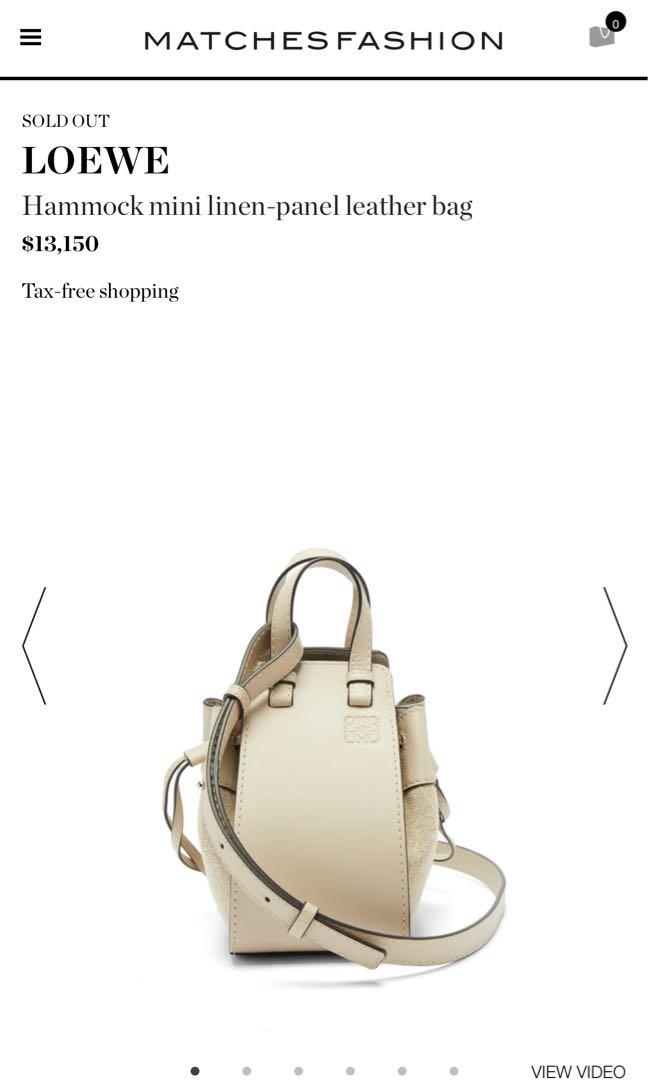
Task: Go to MATCHESFASHION home via the logo
Action: click(323, 40)
